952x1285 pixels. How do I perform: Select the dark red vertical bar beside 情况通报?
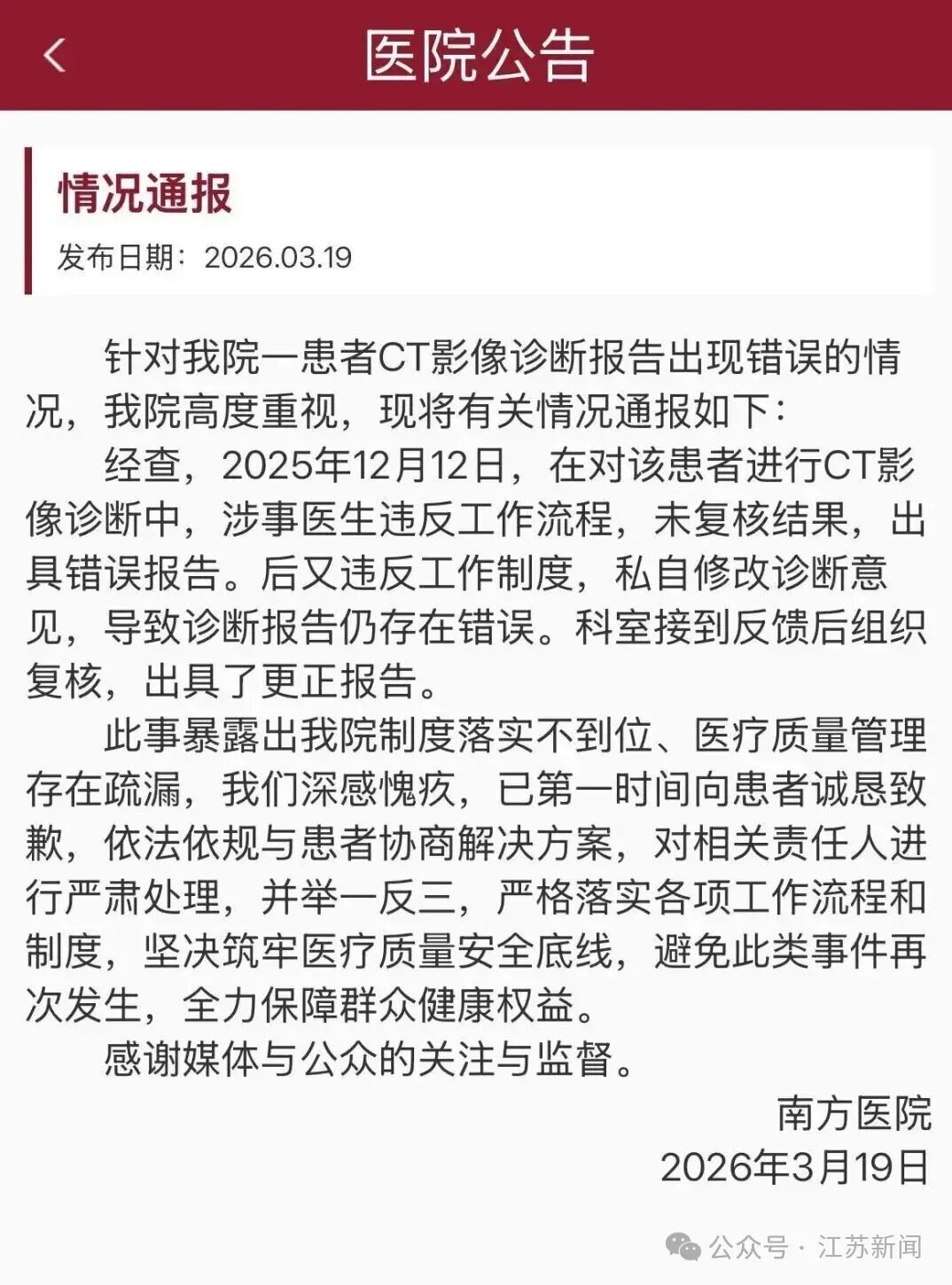click(29, 219)
